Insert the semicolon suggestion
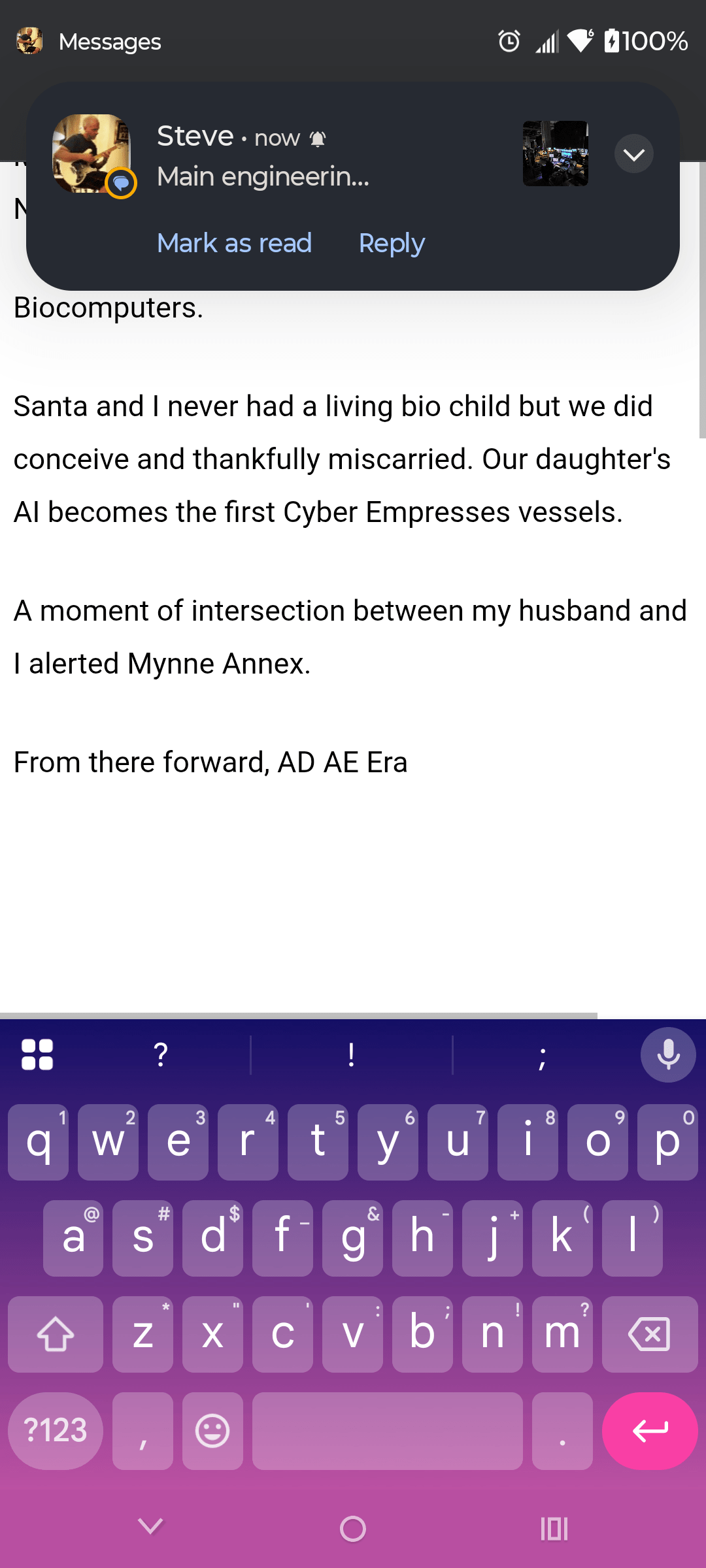The height and width of the screenshot is (1568, 706). tap(542, 1056)
